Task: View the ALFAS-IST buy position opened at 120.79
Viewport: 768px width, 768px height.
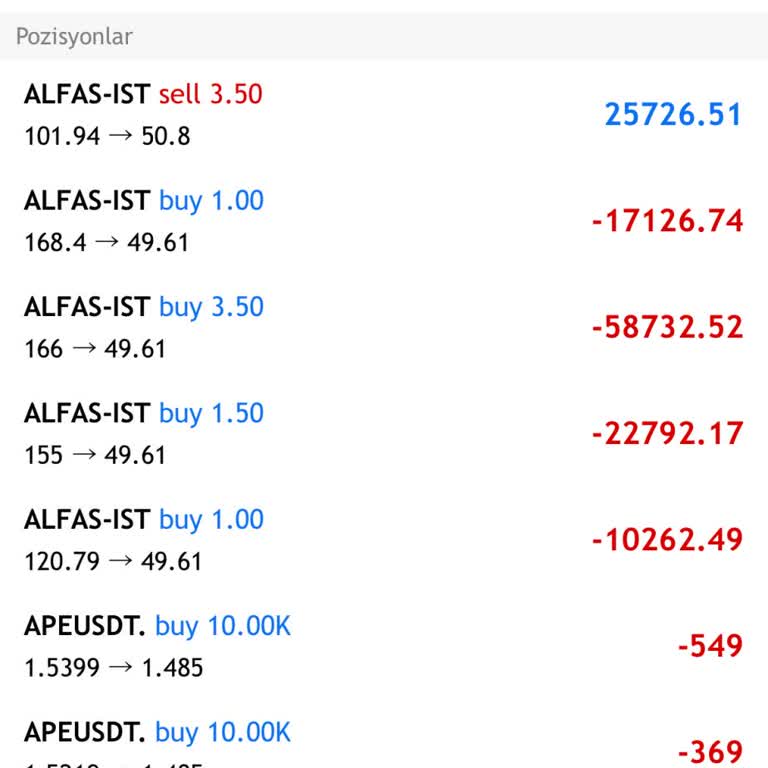Action: [384, 540]
